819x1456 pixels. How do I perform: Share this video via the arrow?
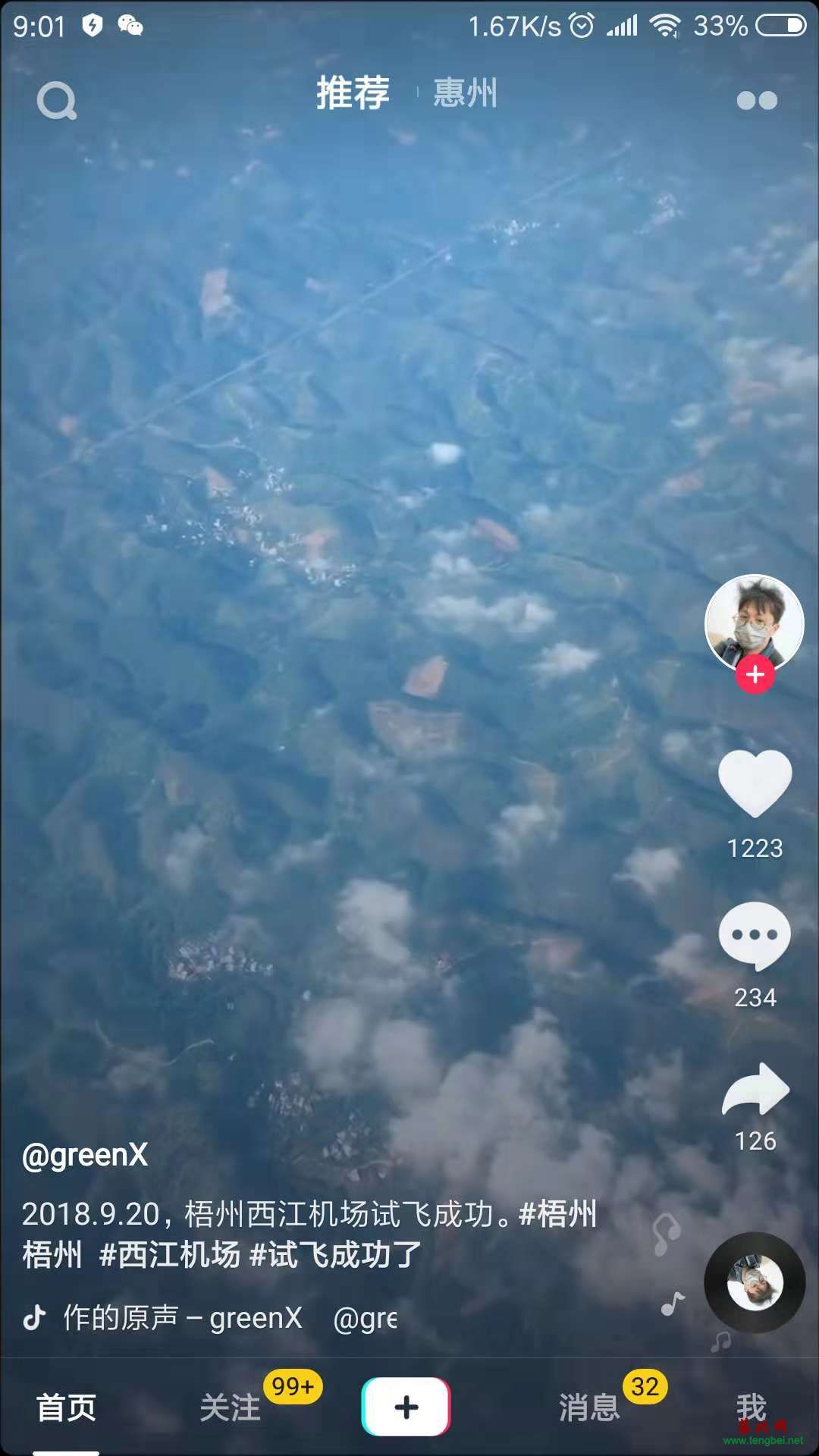(x=755, y=1088)
